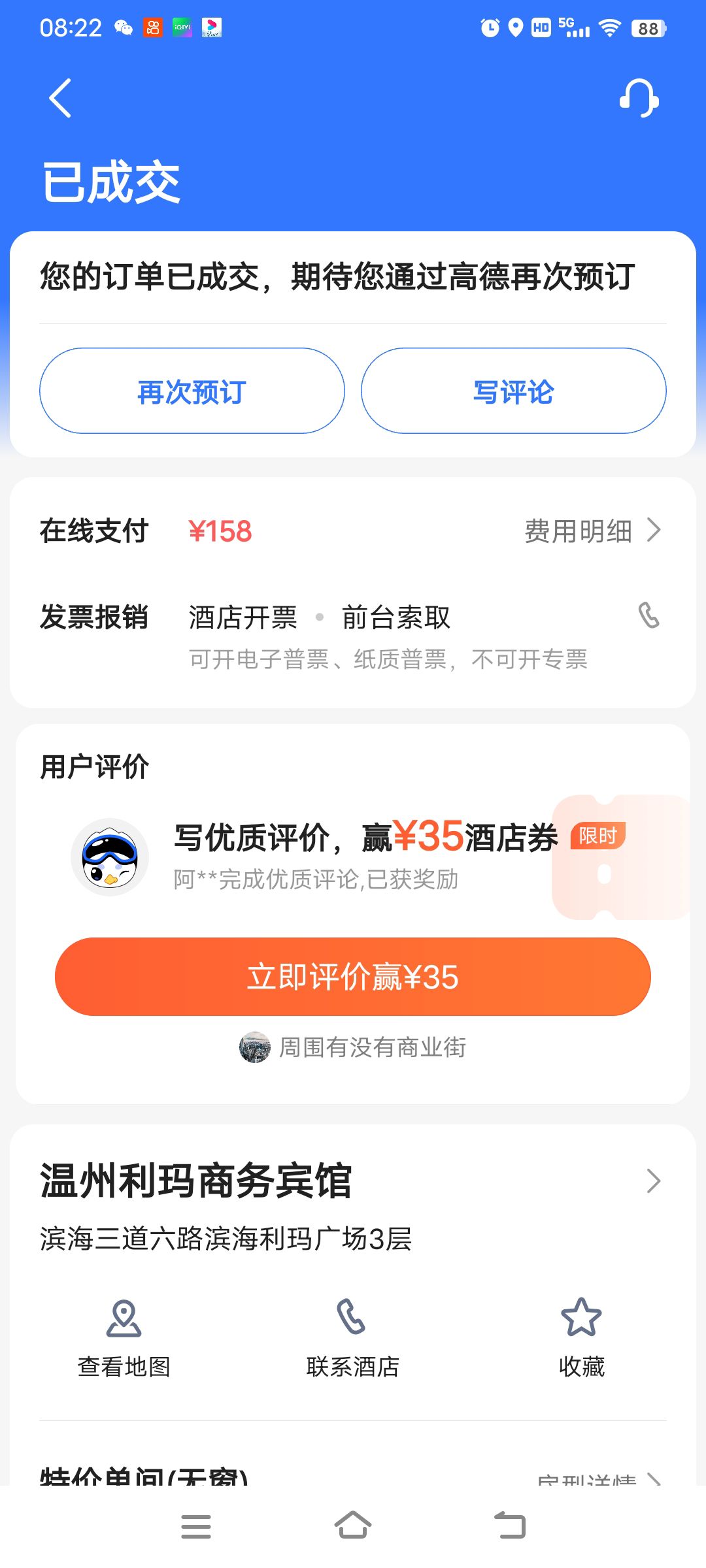The height and width of the screenshot is (1568, 706).
Task: Call about invoice via phone icon
Action: (x=648, y=615)
